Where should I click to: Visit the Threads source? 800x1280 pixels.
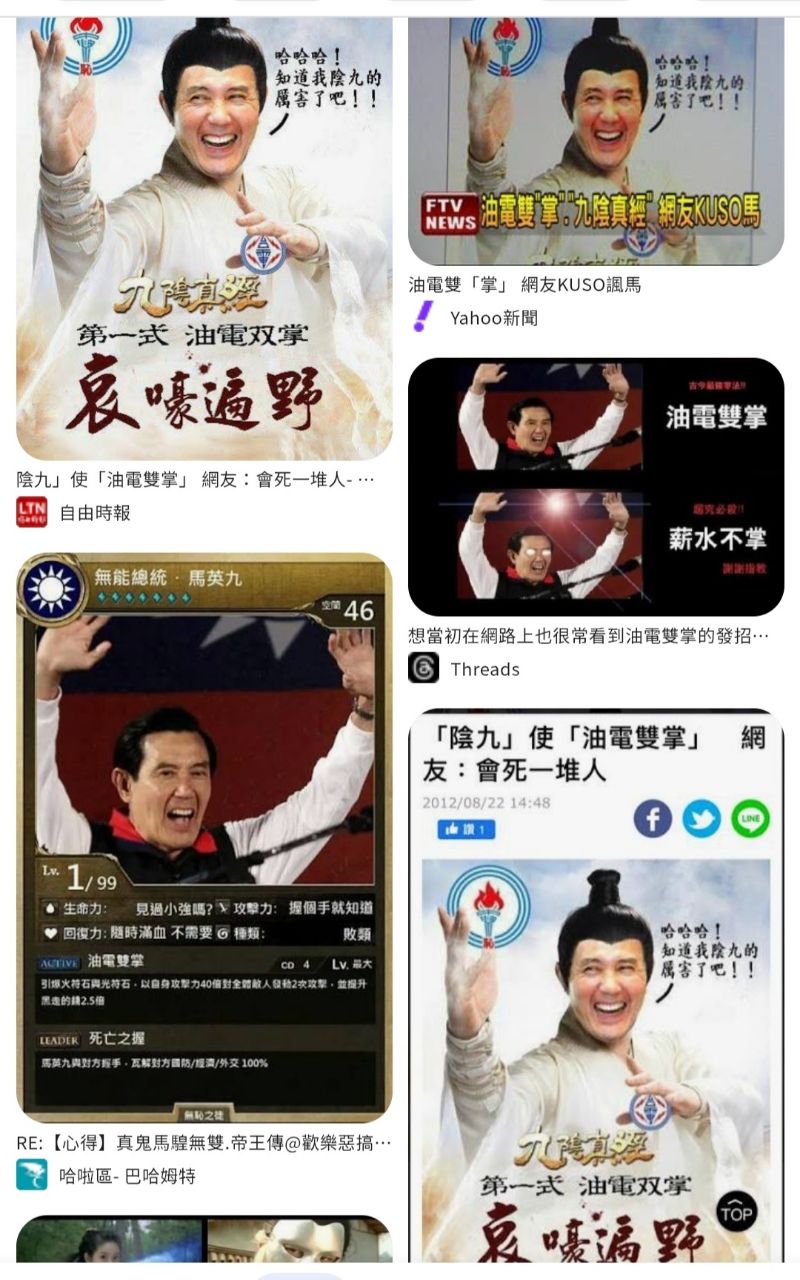click(x=484, y=669)
